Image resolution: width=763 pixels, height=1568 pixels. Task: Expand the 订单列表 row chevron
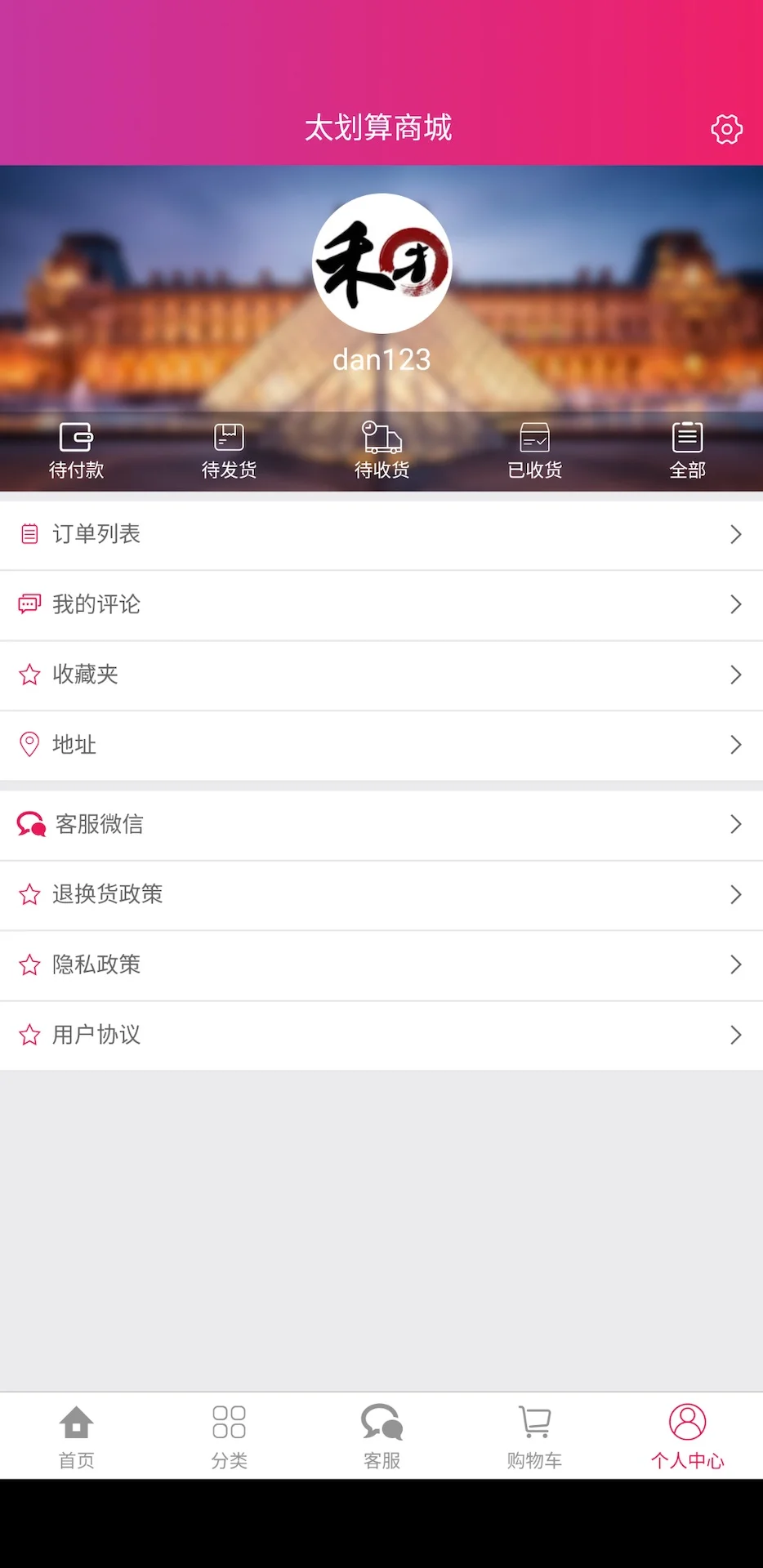(x=734, y=534)
